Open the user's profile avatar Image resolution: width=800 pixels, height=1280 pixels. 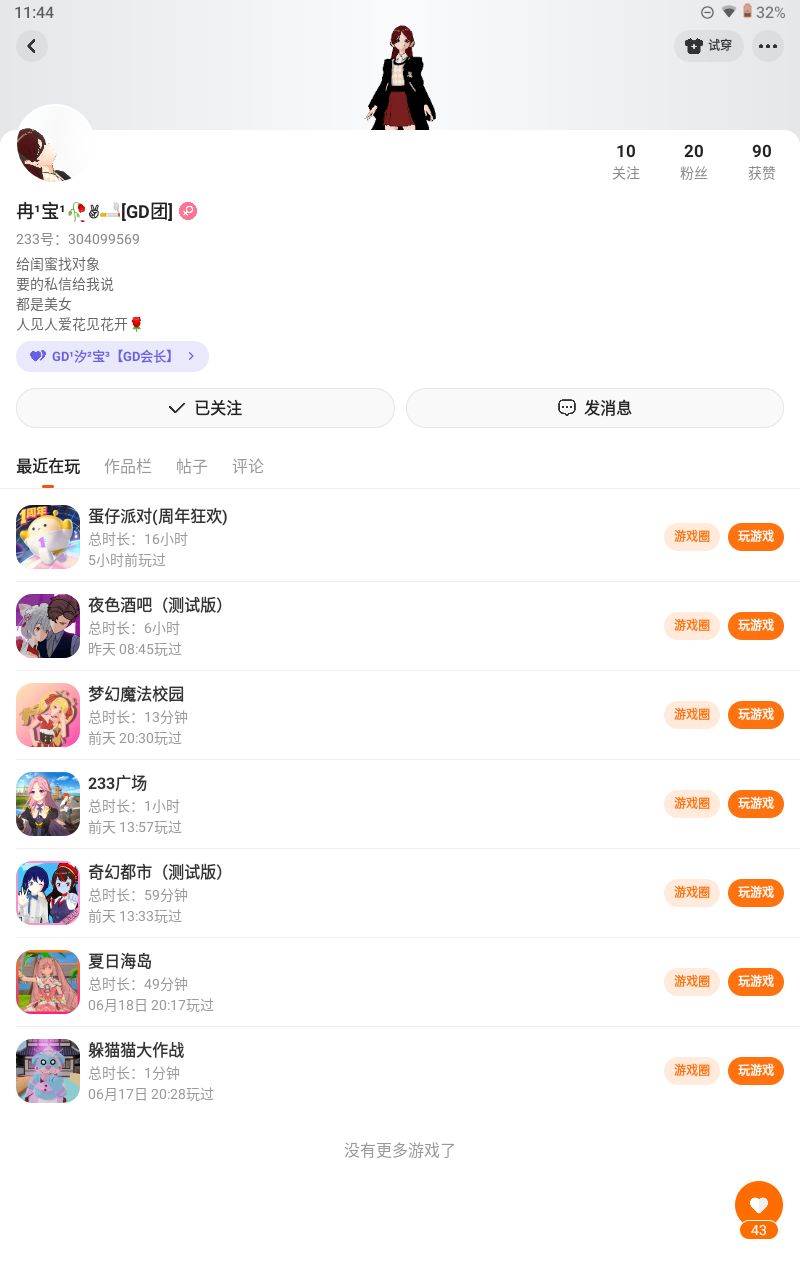[55, 144]
